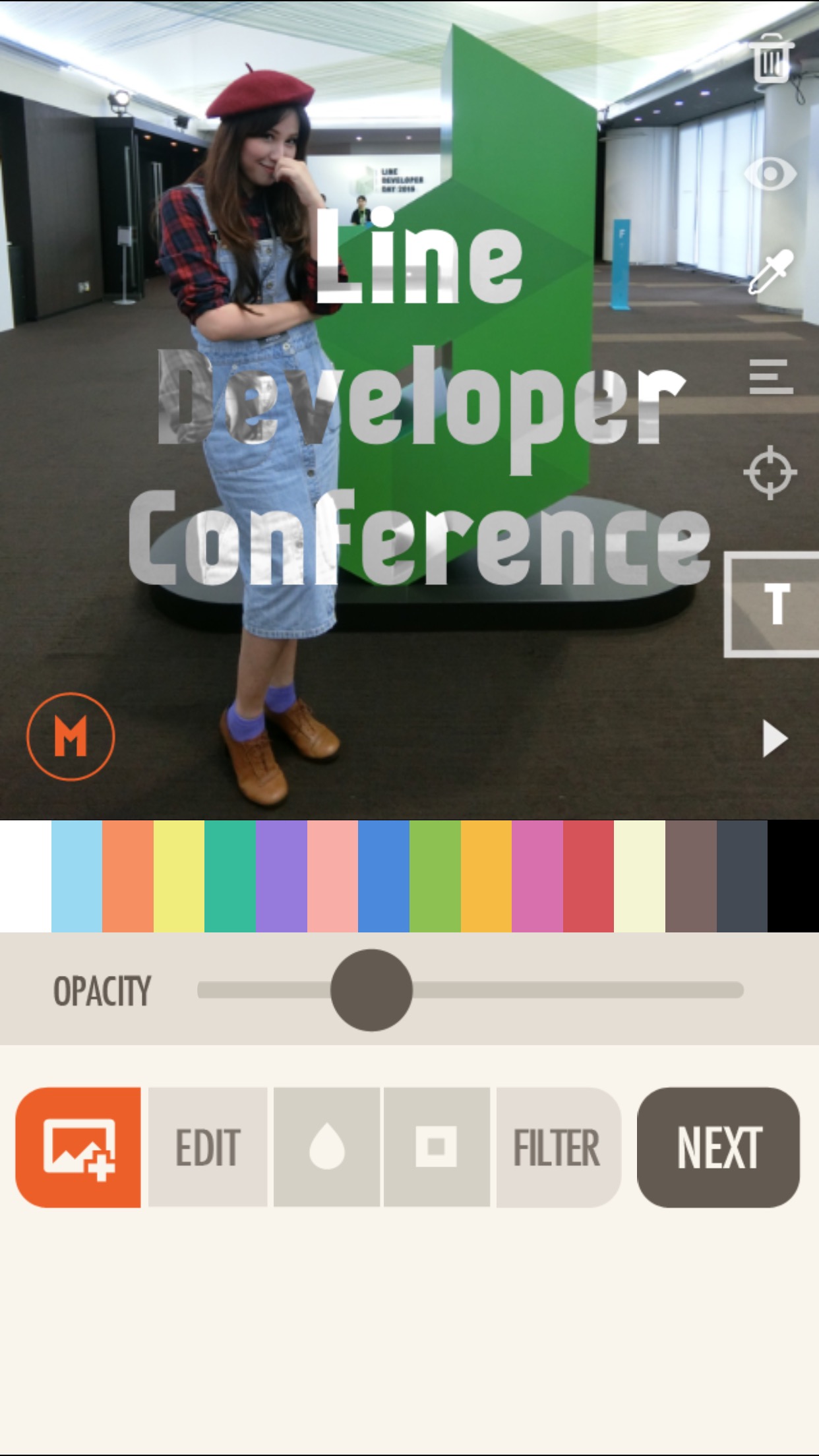The height and width of the screenshot is (1456, 819).
Task: Set the opacity slider to maximum
Action: point(741,990)
